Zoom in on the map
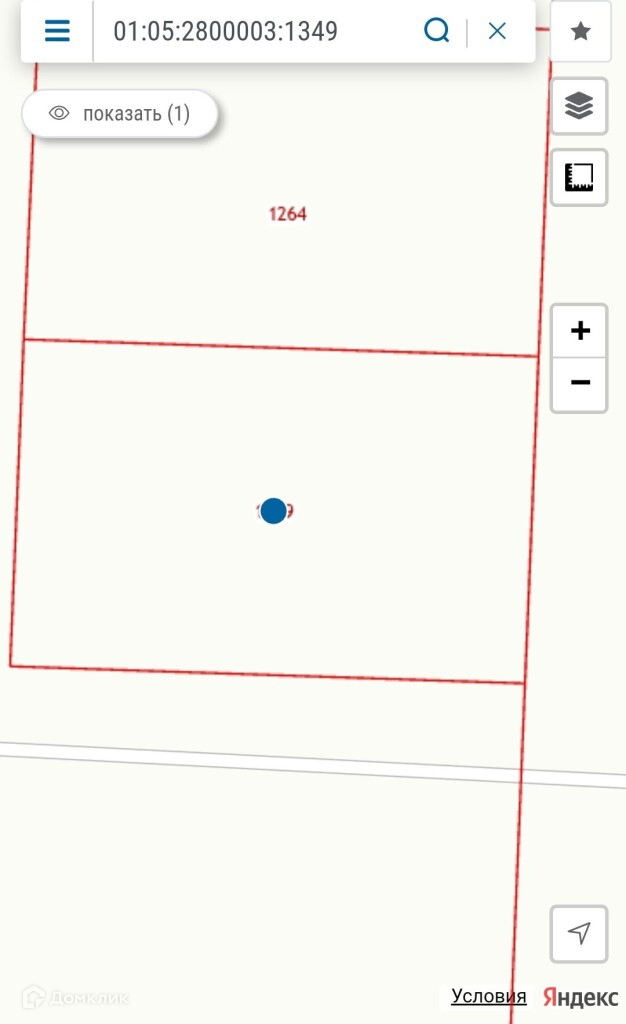This screenshot has height=1024, width=626. tap(580, 330)
